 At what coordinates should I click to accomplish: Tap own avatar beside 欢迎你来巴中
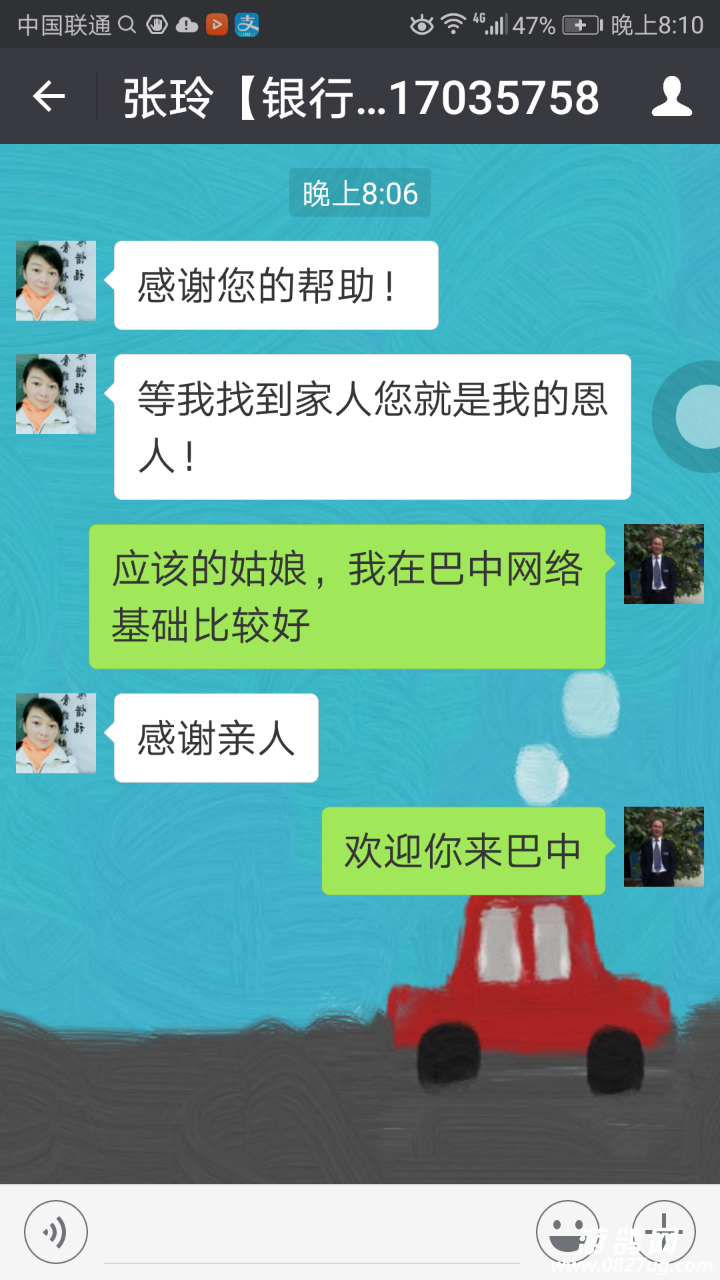(x=663, y=847)
